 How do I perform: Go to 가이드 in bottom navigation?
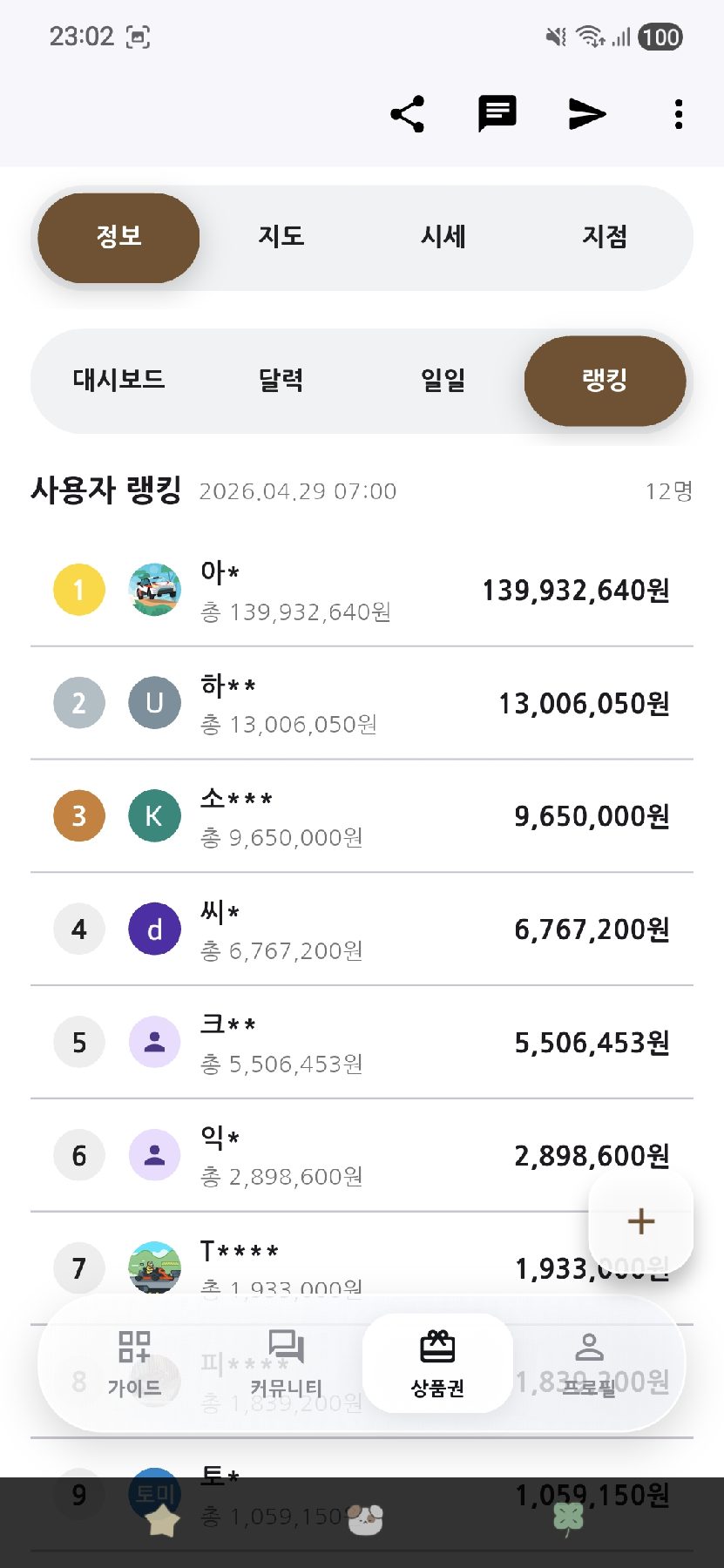[x=135, y=1363]
